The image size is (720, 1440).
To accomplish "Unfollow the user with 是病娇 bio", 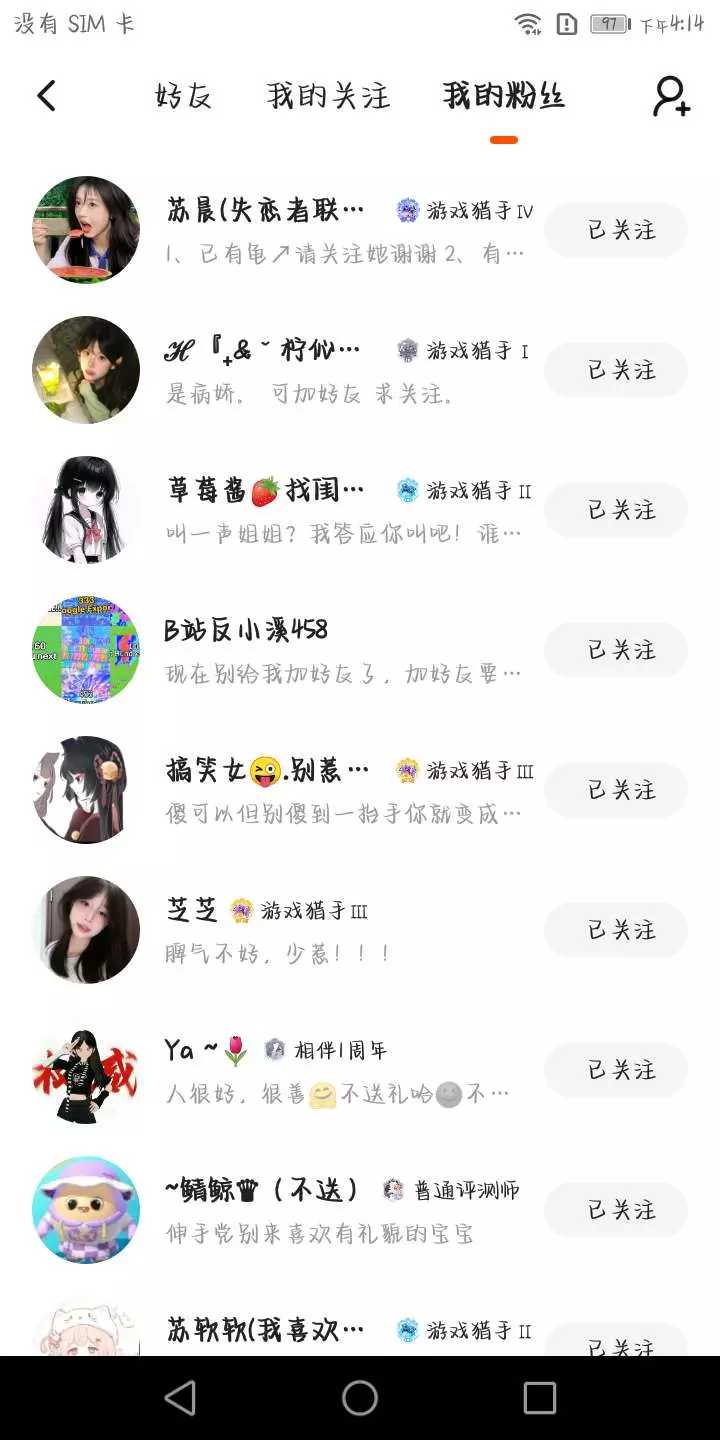I will 615,370.
